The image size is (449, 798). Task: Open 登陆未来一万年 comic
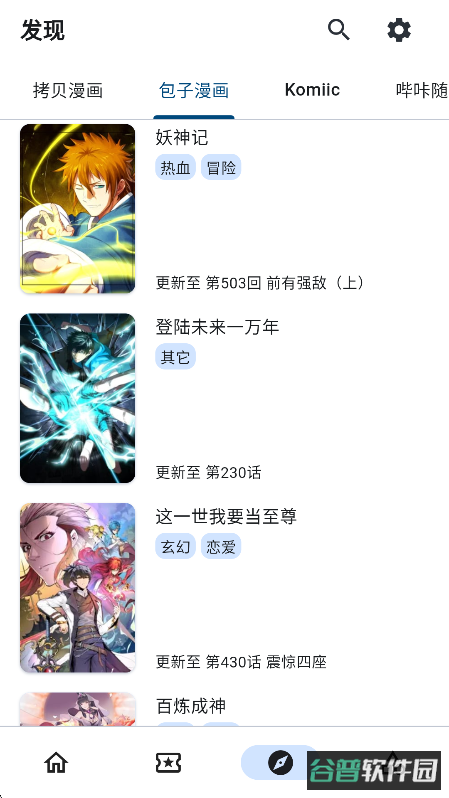(224, 398)
